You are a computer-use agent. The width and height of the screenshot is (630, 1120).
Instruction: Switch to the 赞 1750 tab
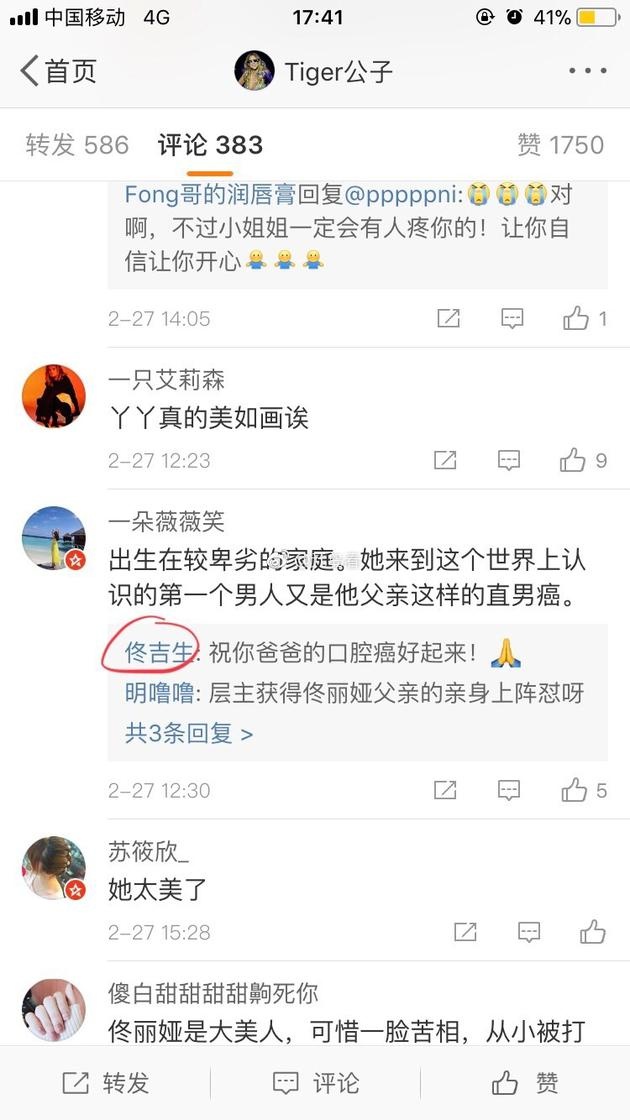click(x=561, y=145)
